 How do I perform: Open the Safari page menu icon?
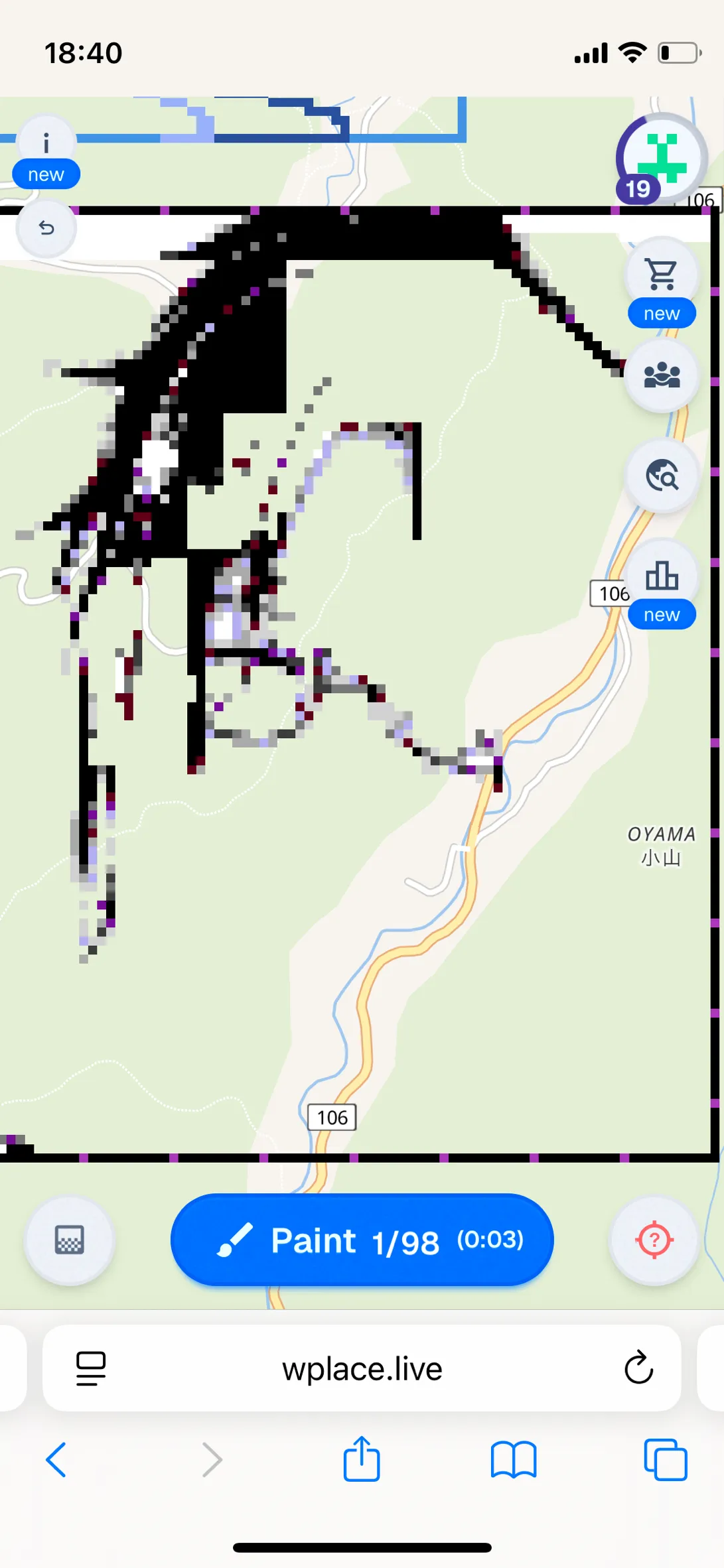tap(91, 1368)
